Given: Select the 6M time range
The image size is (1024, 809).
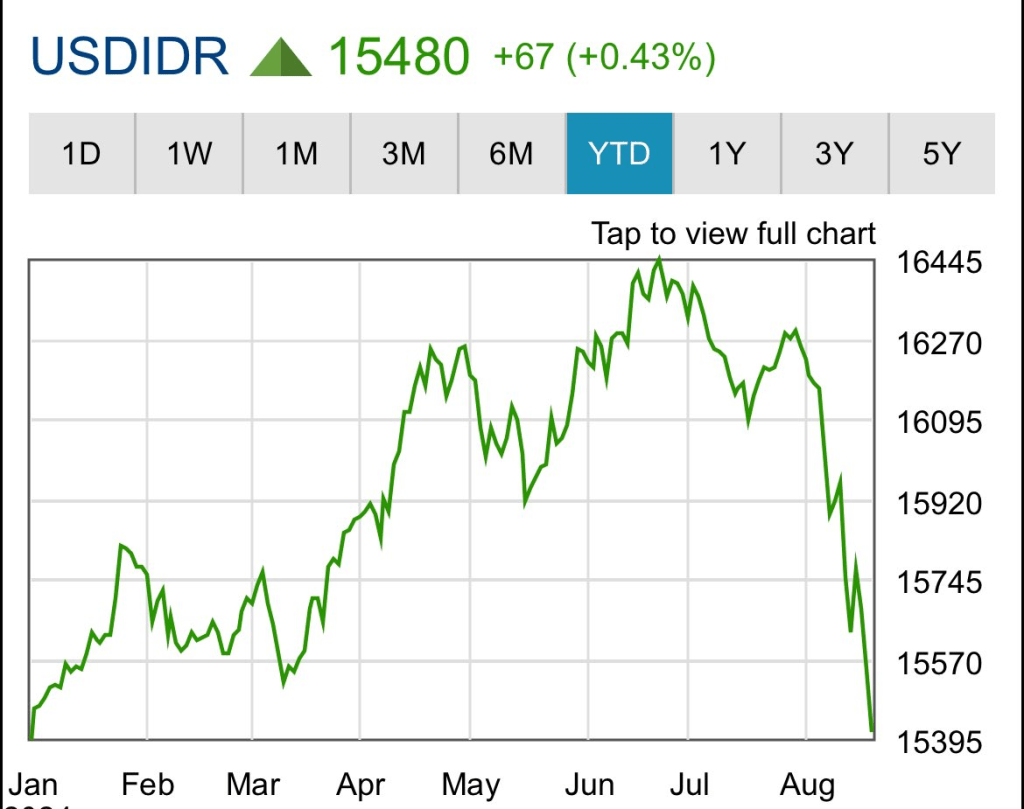Looking at the screenshot, I should (x=512, y=154).
